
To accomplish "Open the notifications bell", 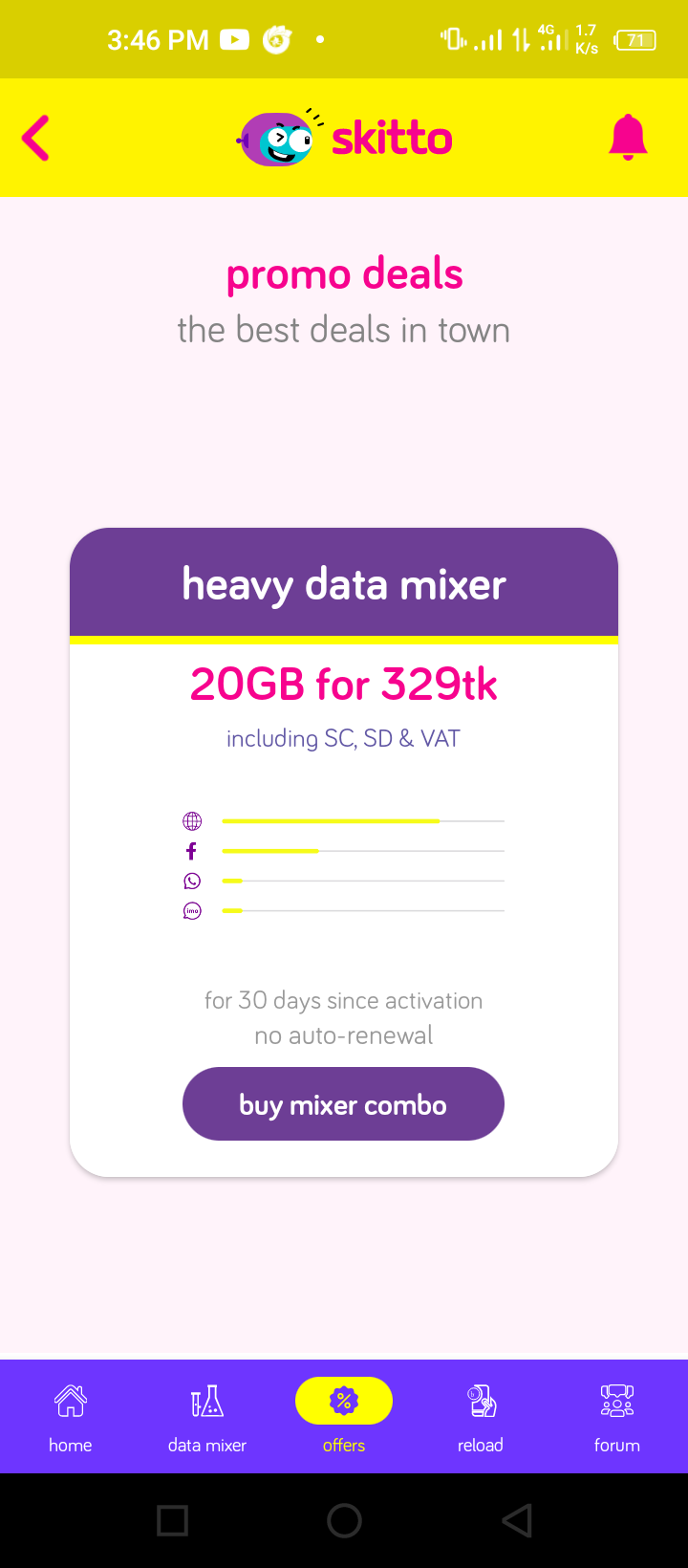I will point(628,138).
